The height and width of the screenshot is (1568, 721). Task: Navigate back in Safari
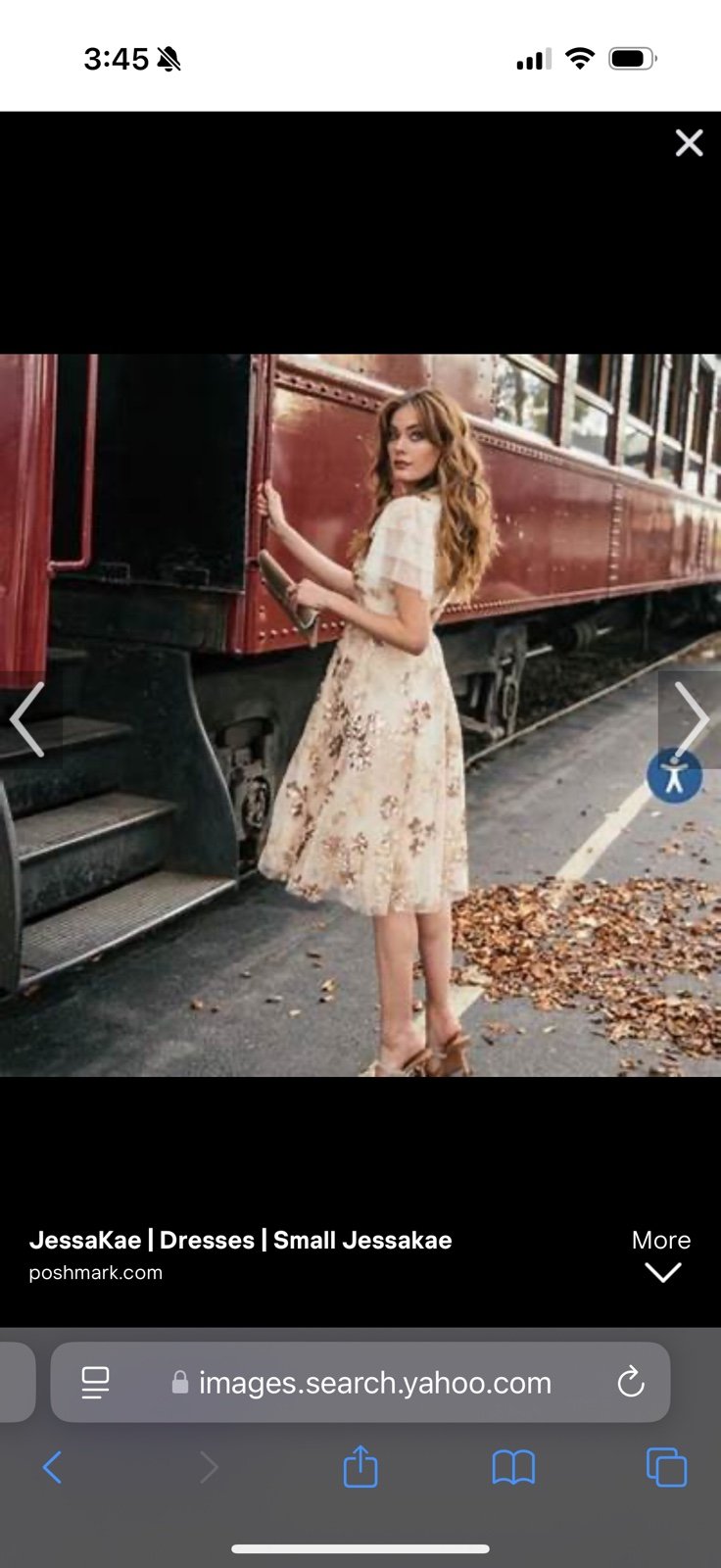tap(53, 1467)
